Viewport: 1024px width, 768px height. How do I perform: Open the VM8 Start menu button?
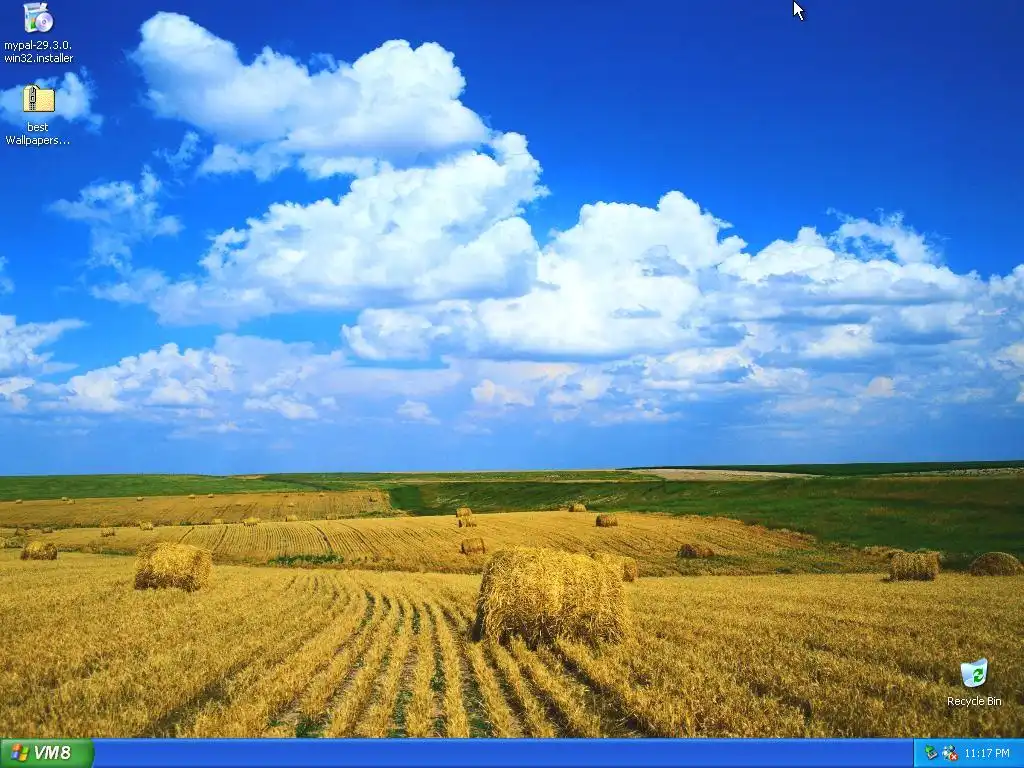(x=46, y=753)
